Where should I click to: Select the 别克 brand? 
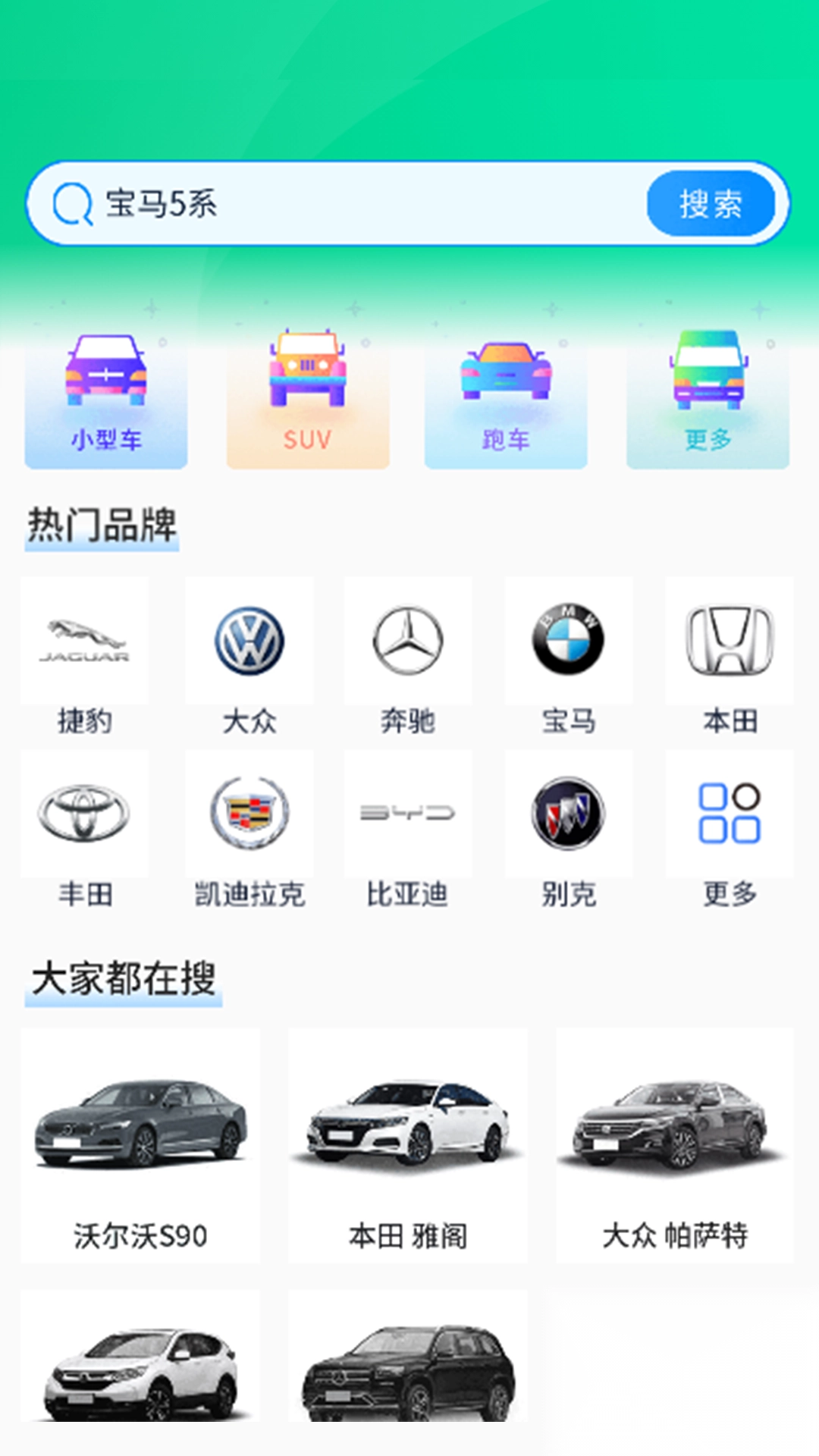click(569, 829)
